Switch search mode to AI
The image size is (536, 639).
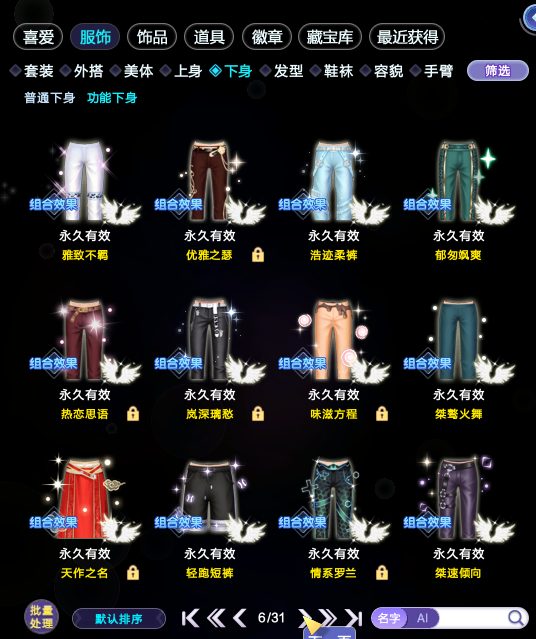point(423,618)
